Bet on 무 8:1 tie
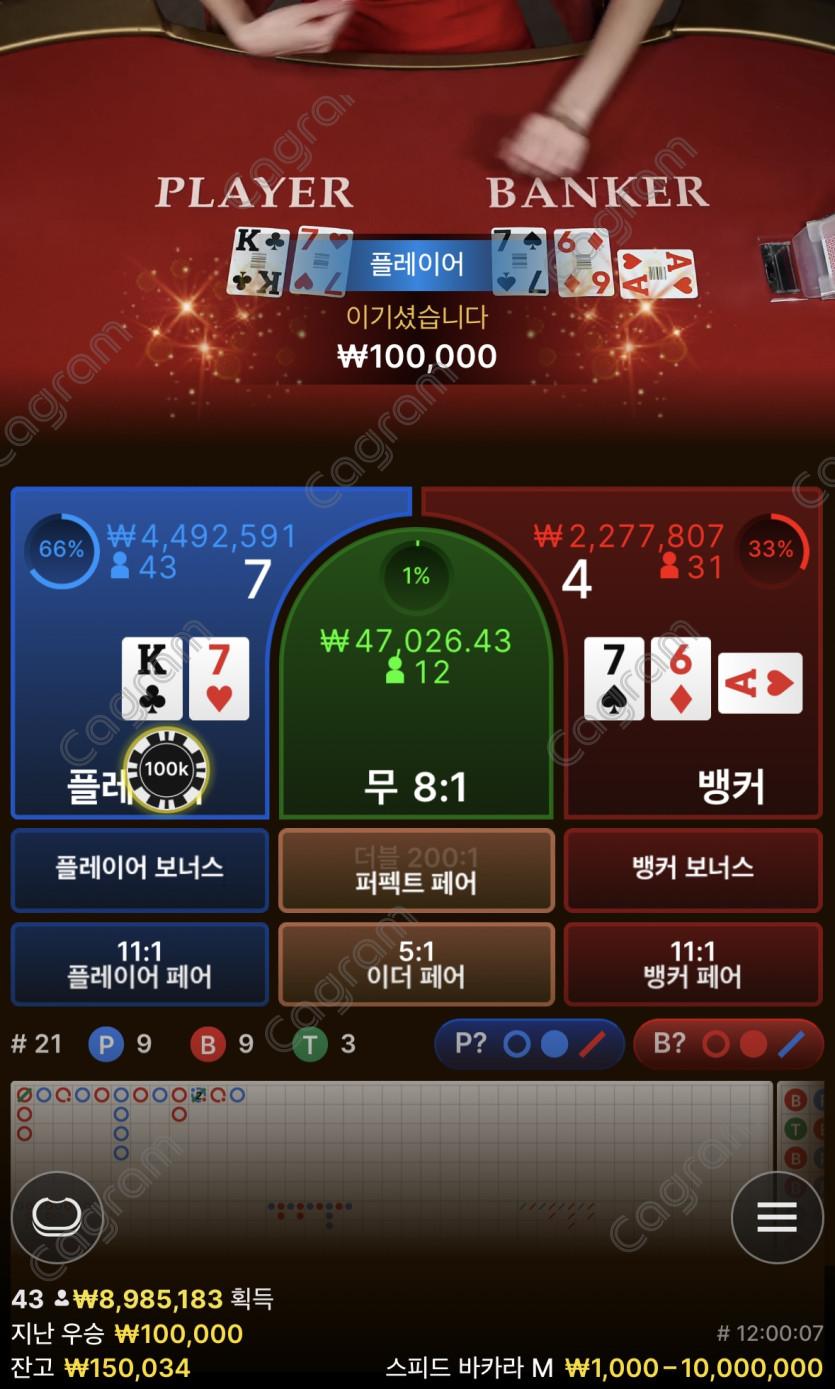The width and height of the screenshot is (835, 1389). pyautogui.click(x=415, y=720)
